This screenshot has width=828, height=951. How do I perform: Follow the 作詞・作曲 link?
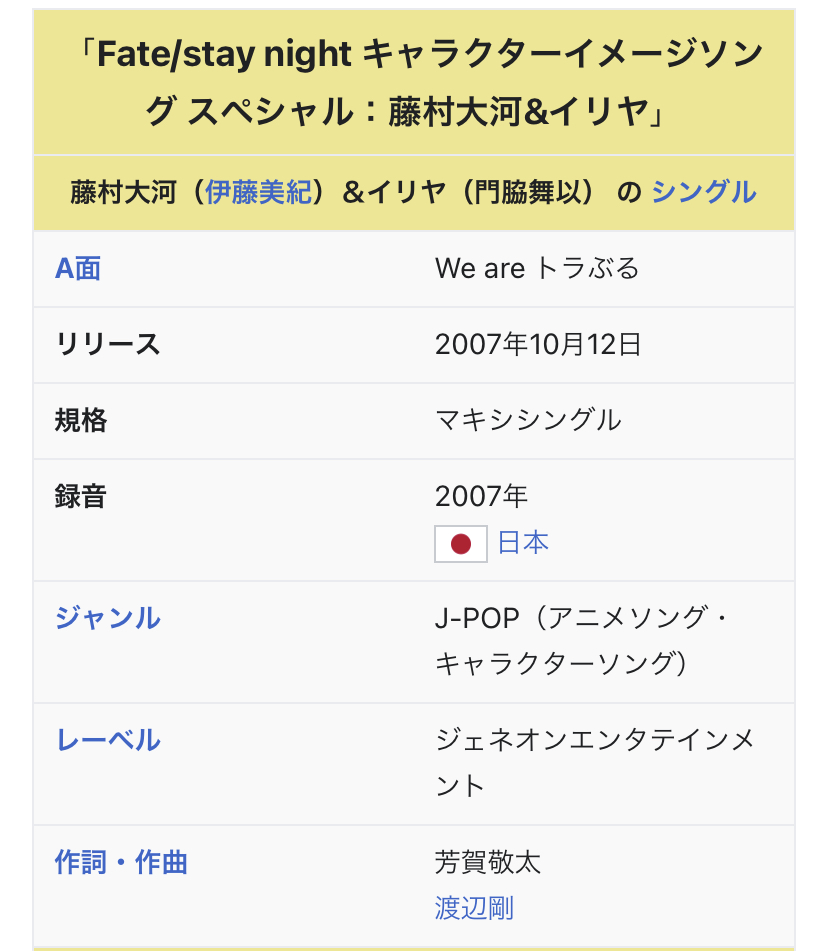click(x=121, y=862)
